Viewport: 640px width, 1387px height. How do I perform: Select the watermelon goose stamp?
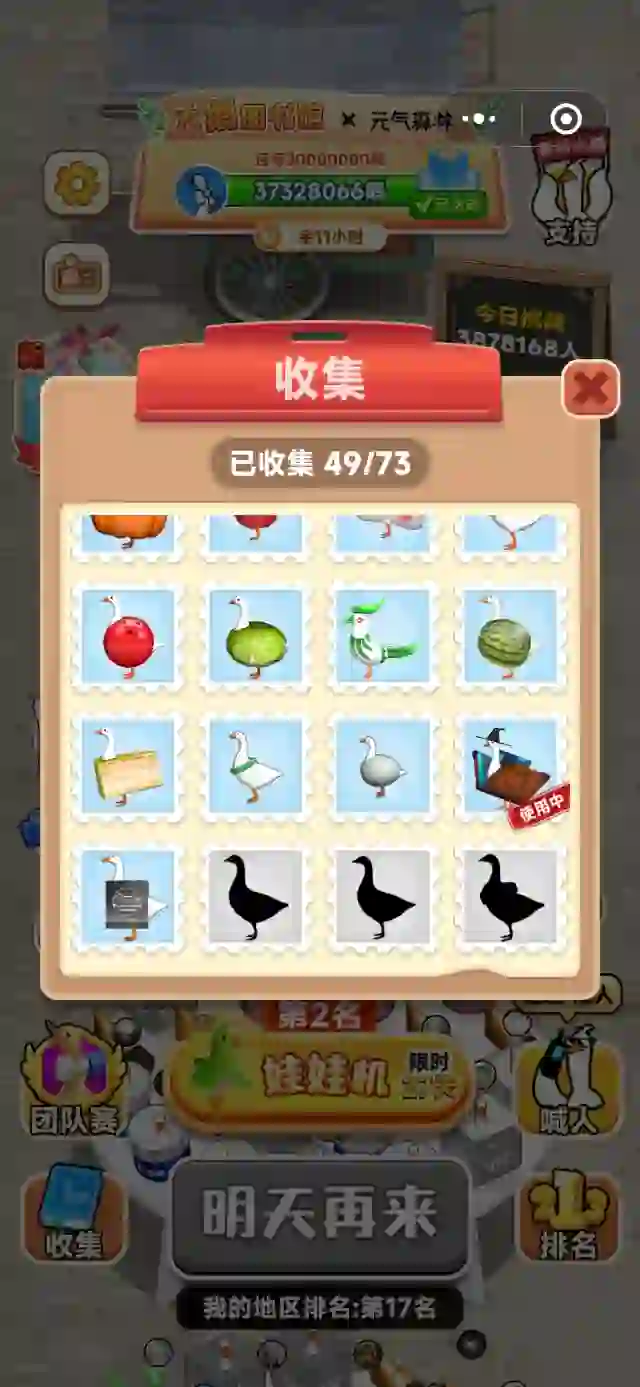click(x=510, y=637)
